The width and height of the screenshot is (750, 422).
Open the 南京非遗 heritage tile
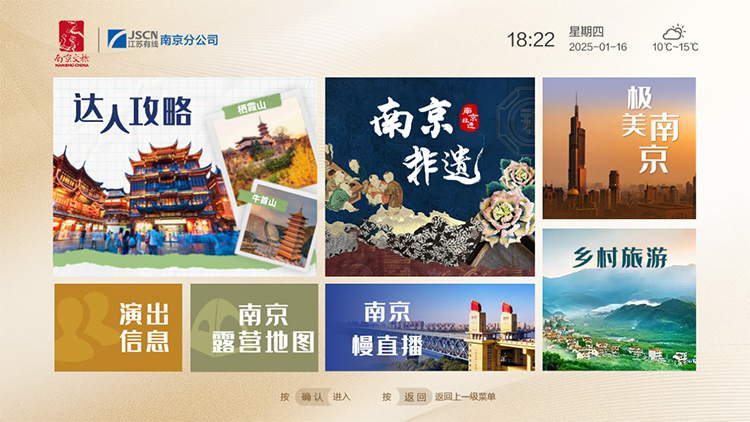coord(429,177)
